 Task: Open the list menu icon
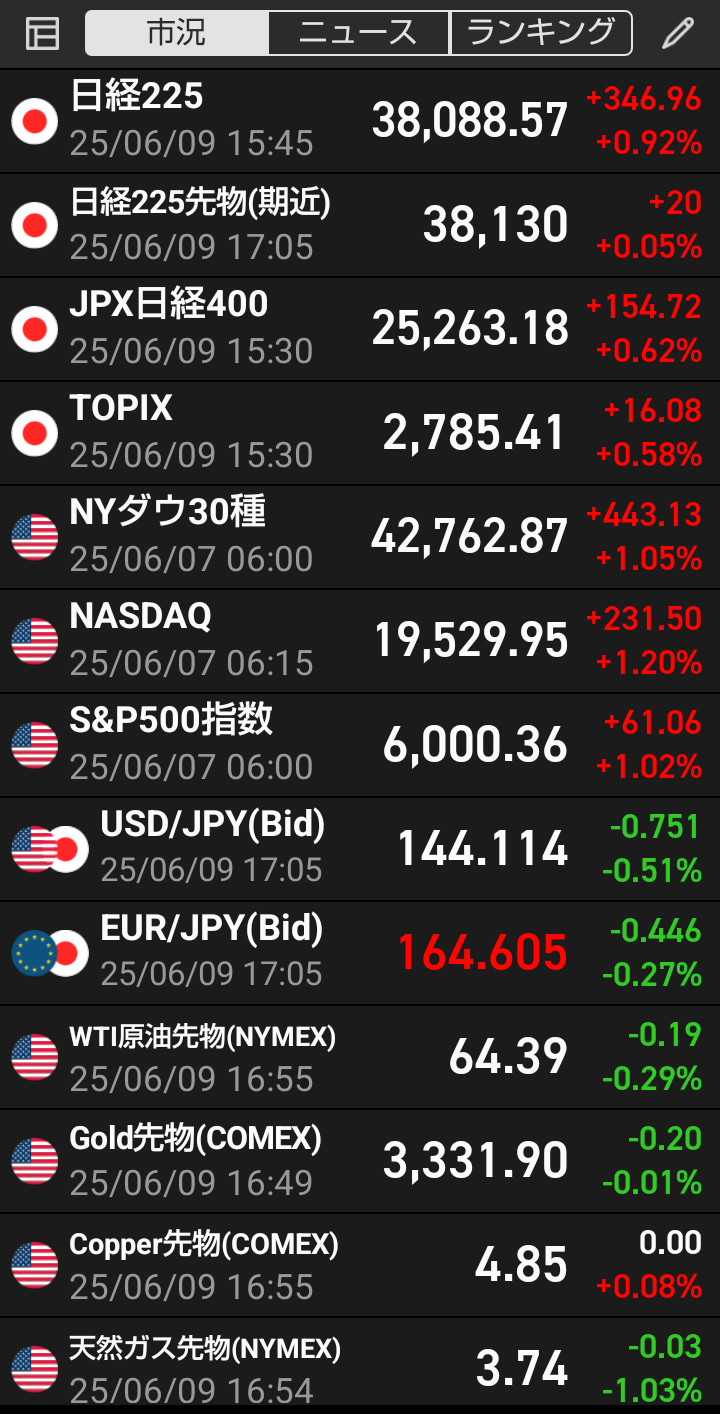pyautogui.click(x=42, y=33)
